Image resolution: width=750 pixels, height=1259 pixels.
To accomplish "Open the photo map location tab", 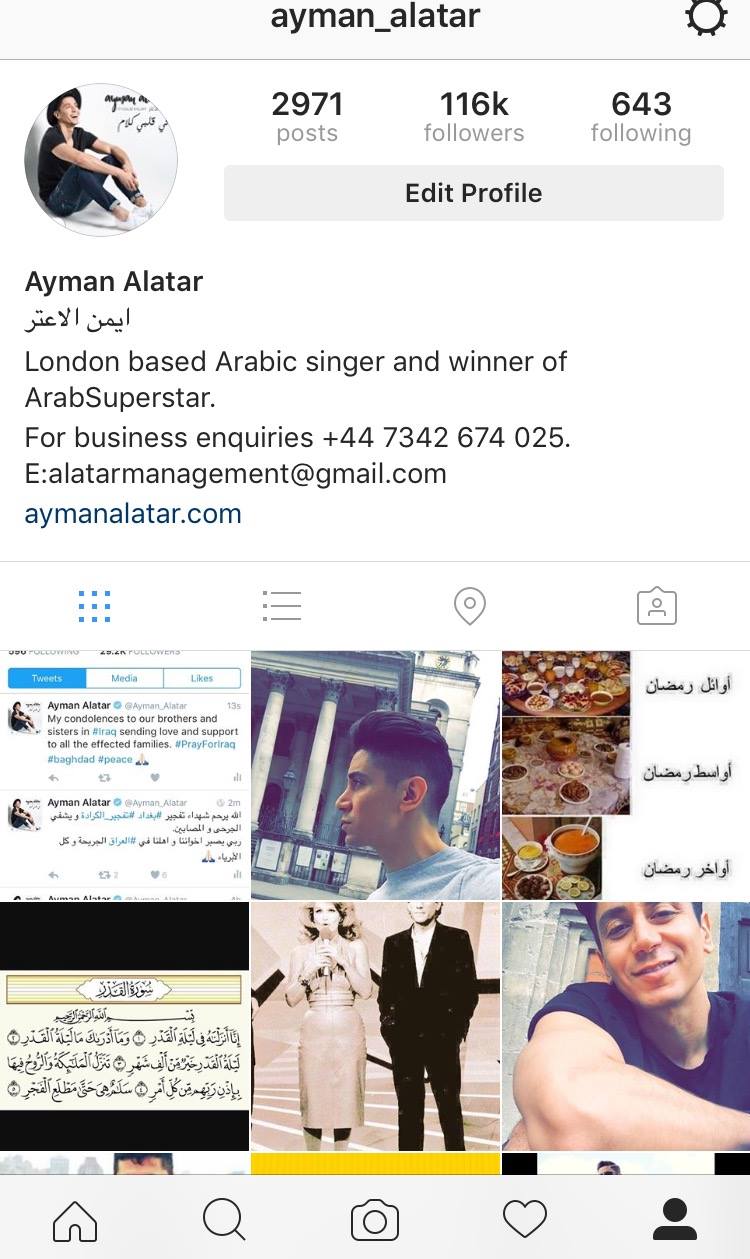I will click(x=469, y=606).
